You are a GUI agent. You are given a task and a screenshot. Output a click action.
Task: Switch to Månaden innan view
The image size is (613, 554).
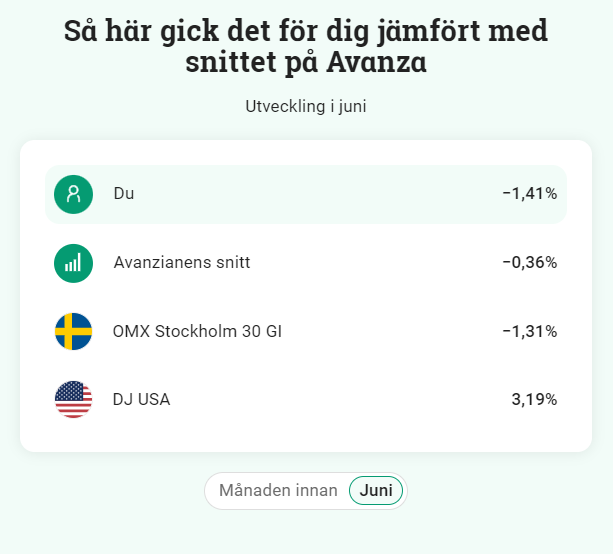click(x=278, y=490)
